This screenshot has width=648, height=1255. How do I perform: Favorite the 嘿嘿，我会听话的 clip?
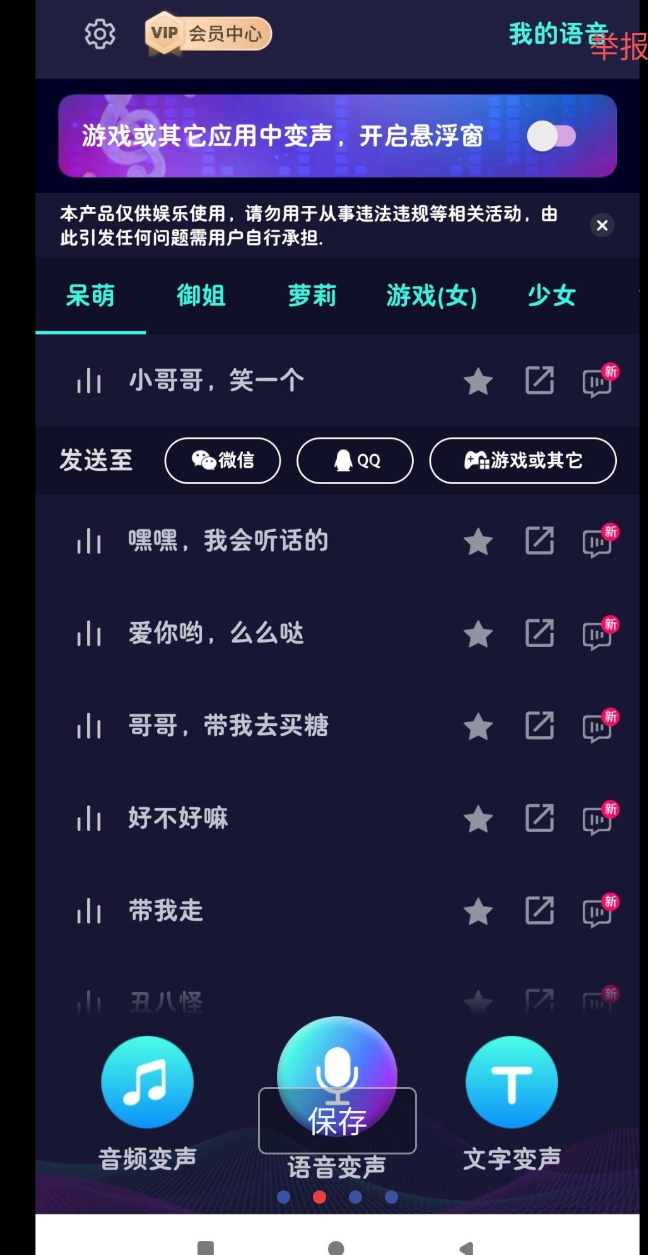click(x=478, y=542)
